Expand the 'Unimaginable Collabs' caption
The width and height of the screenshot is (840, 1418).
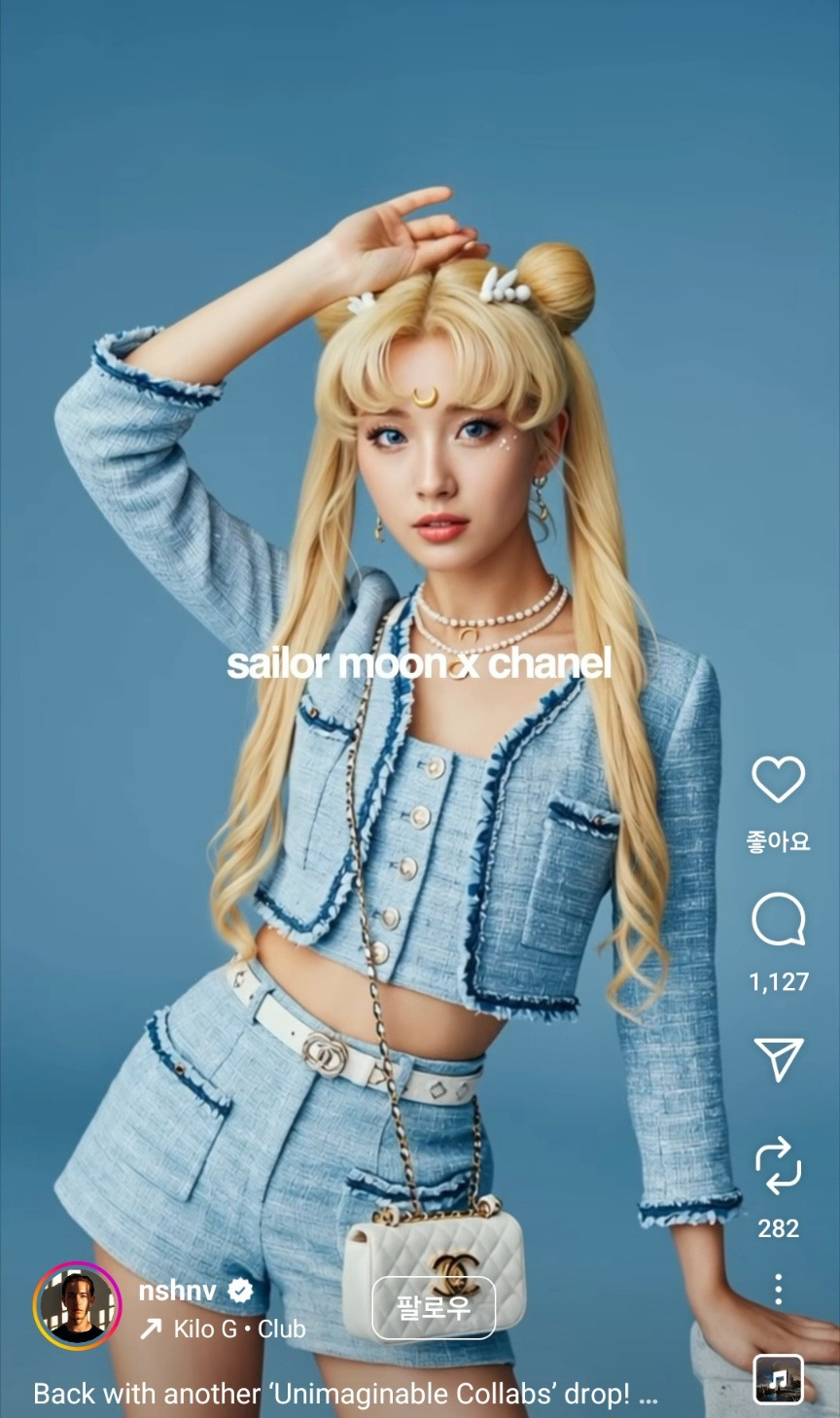tap(345, 1394)
